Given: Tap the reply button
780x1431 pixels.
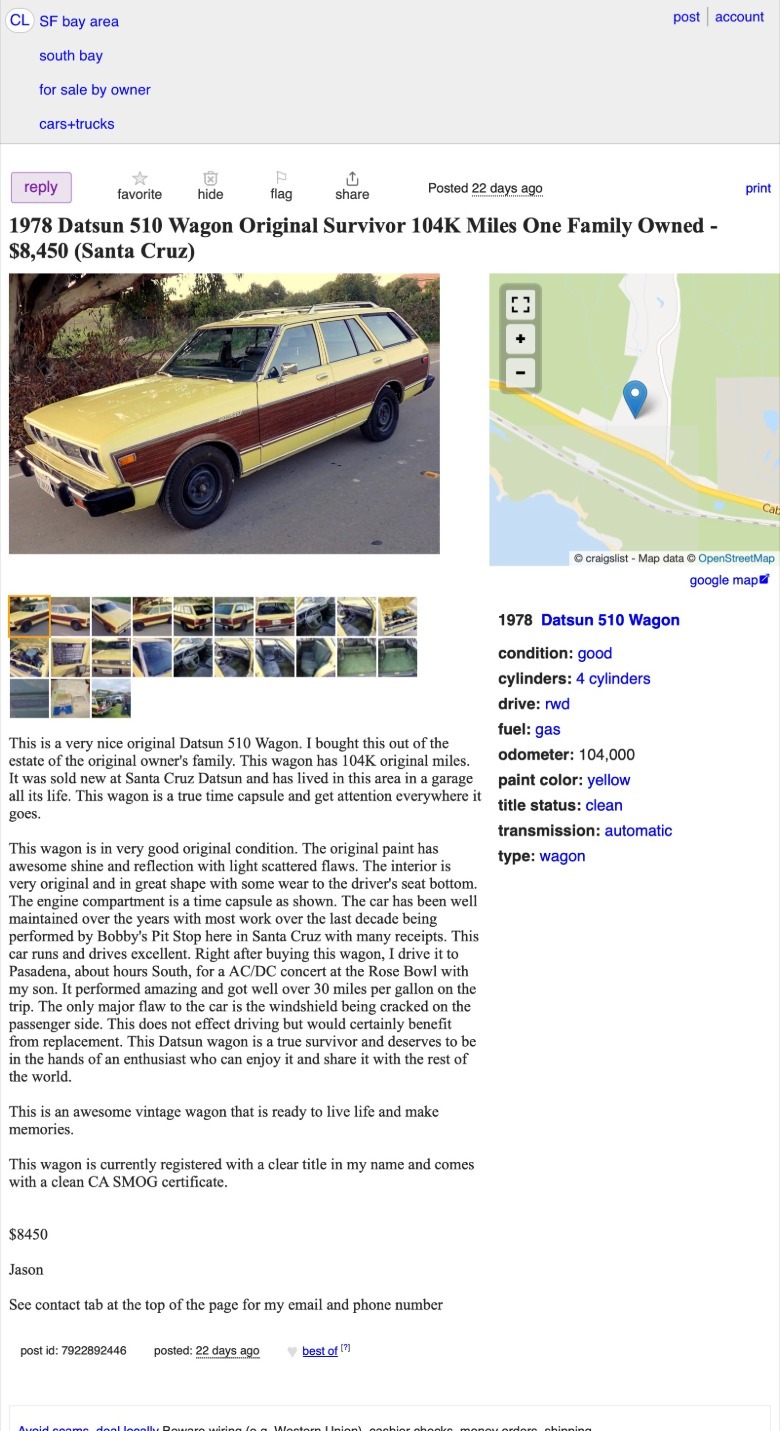Looking at the screenshot, I should 41,187.
